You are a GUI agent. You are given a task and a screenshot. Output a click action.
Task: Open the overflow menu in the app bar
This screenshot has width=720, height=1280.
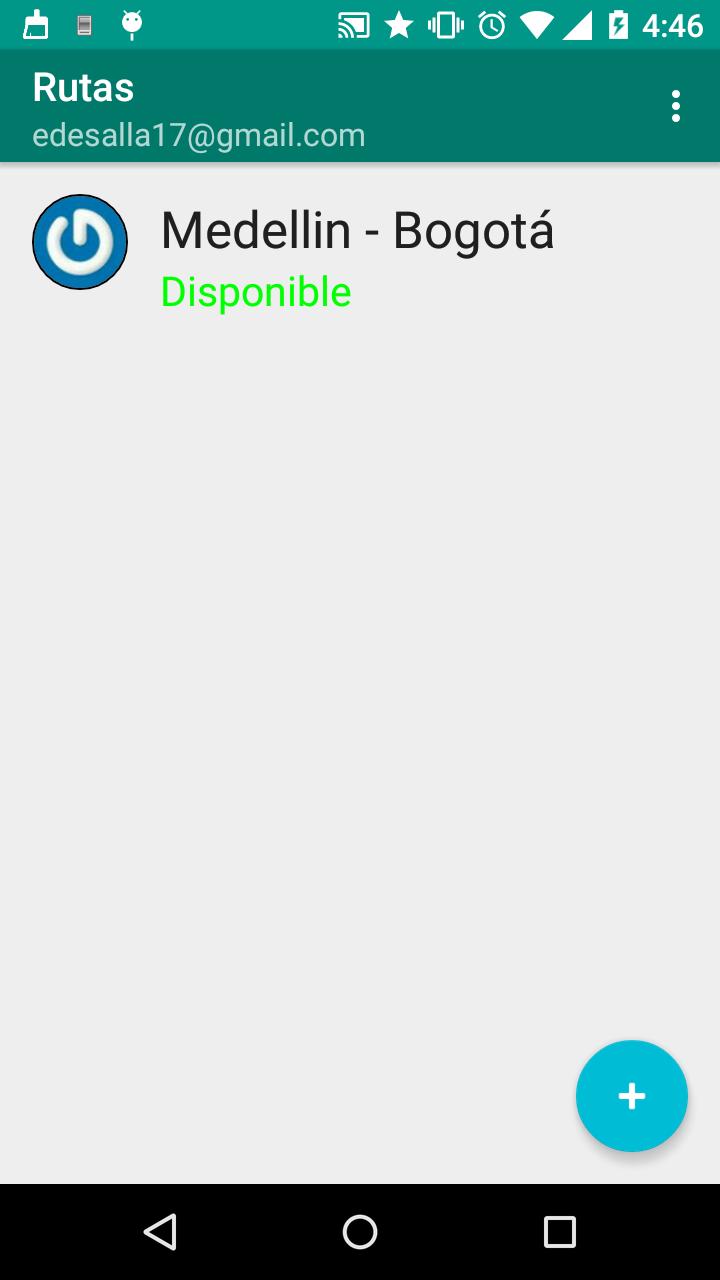tap(676, 106)
